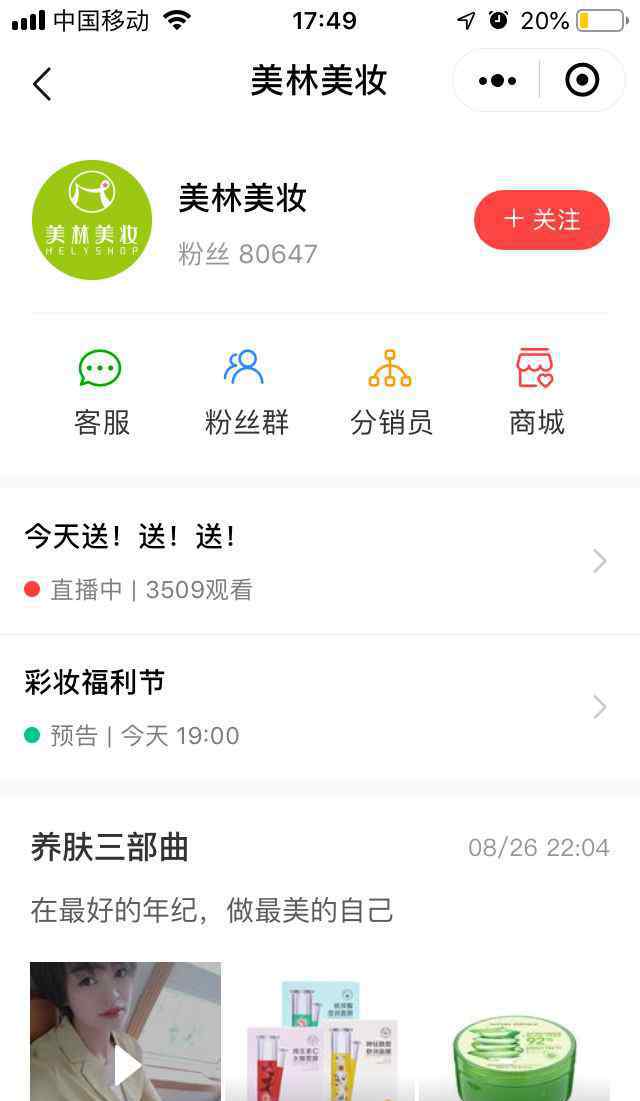Image resolution: width=640 pixels, height=1101 pixels.
Task: Open the mini program three-dot menu
Action: pos(497,81)
